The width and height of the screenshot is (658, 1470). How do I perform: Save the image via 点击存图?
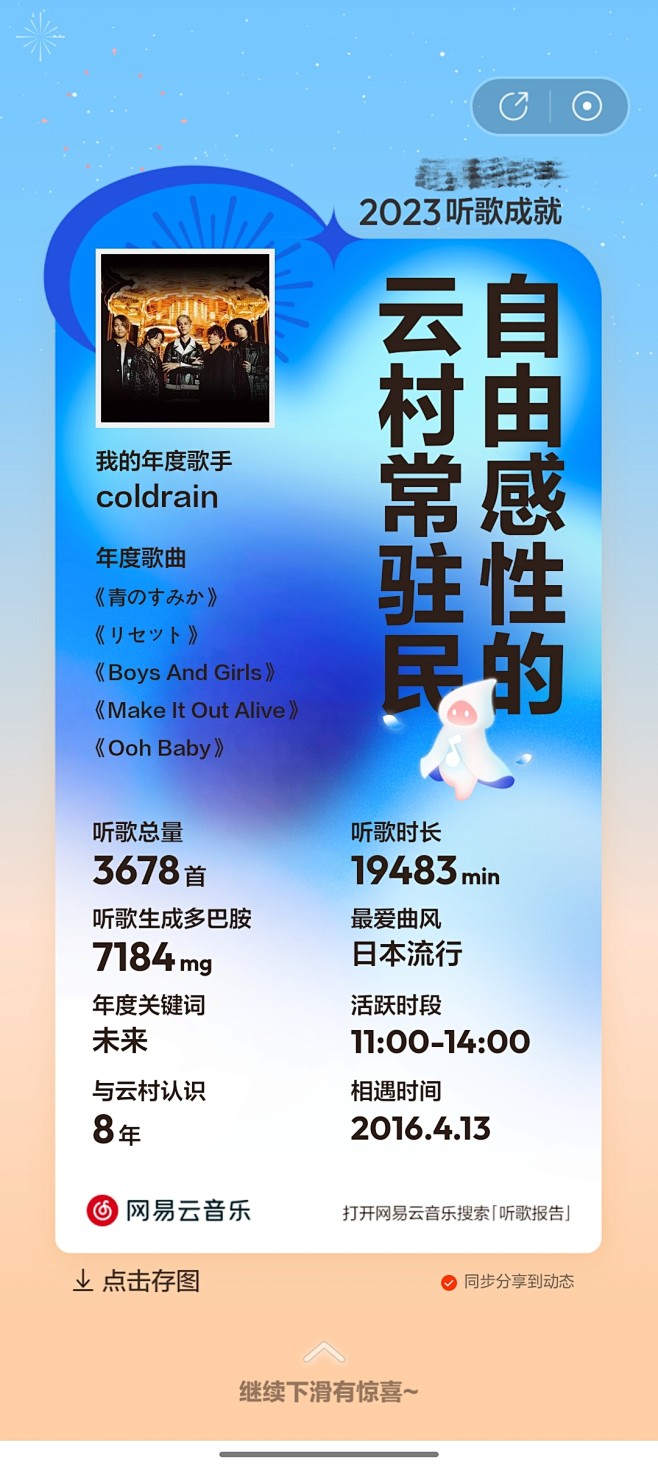(137, 1281)
